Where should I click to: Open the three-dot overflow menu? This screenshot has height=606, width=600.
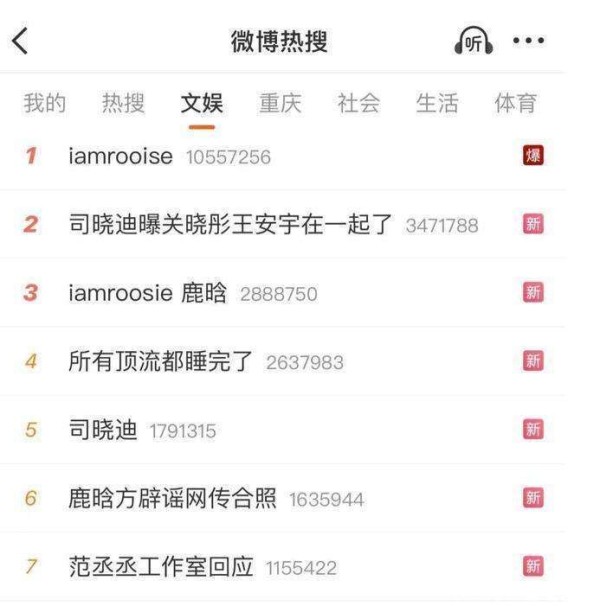528,41
